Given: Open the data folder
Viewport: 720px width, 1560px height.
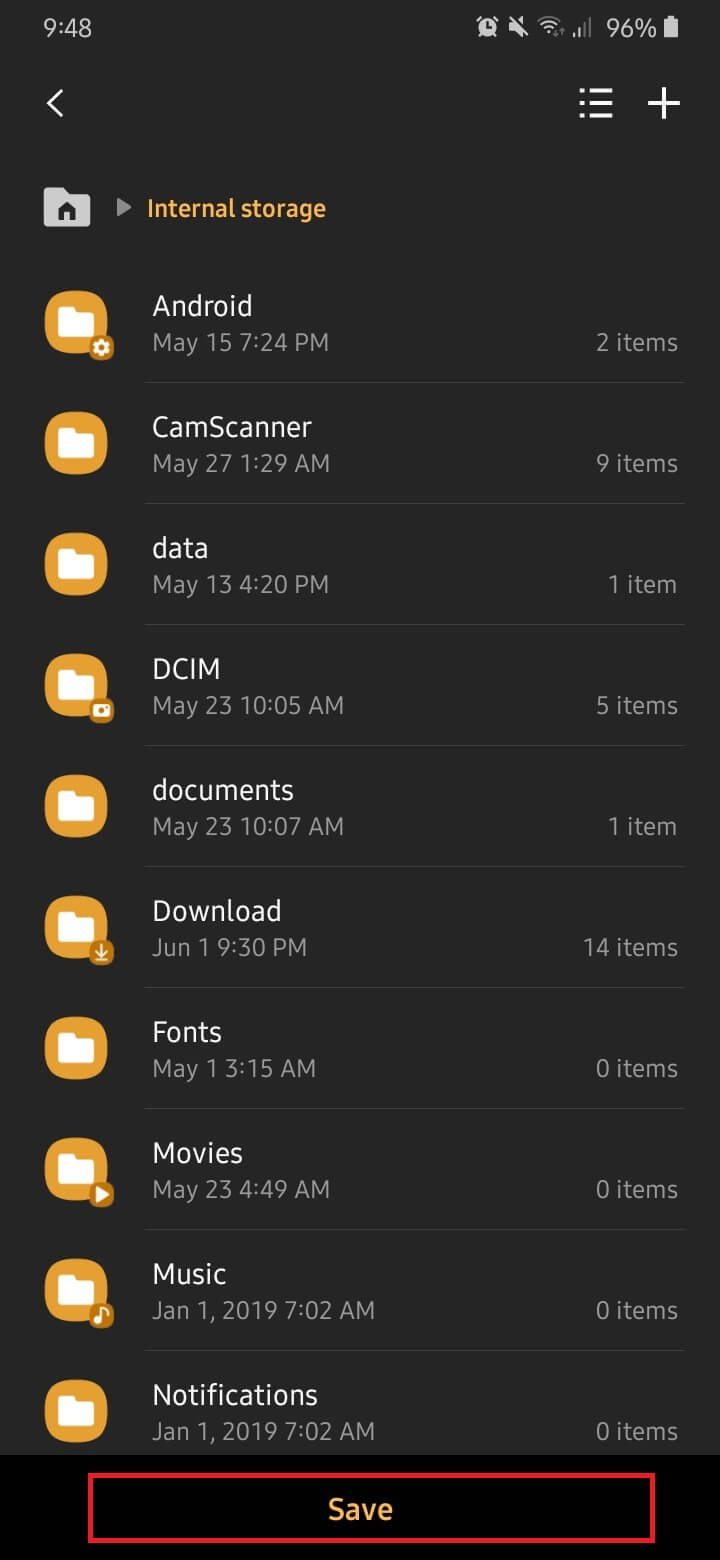Looking at the screenshot, I should (360, 565).
